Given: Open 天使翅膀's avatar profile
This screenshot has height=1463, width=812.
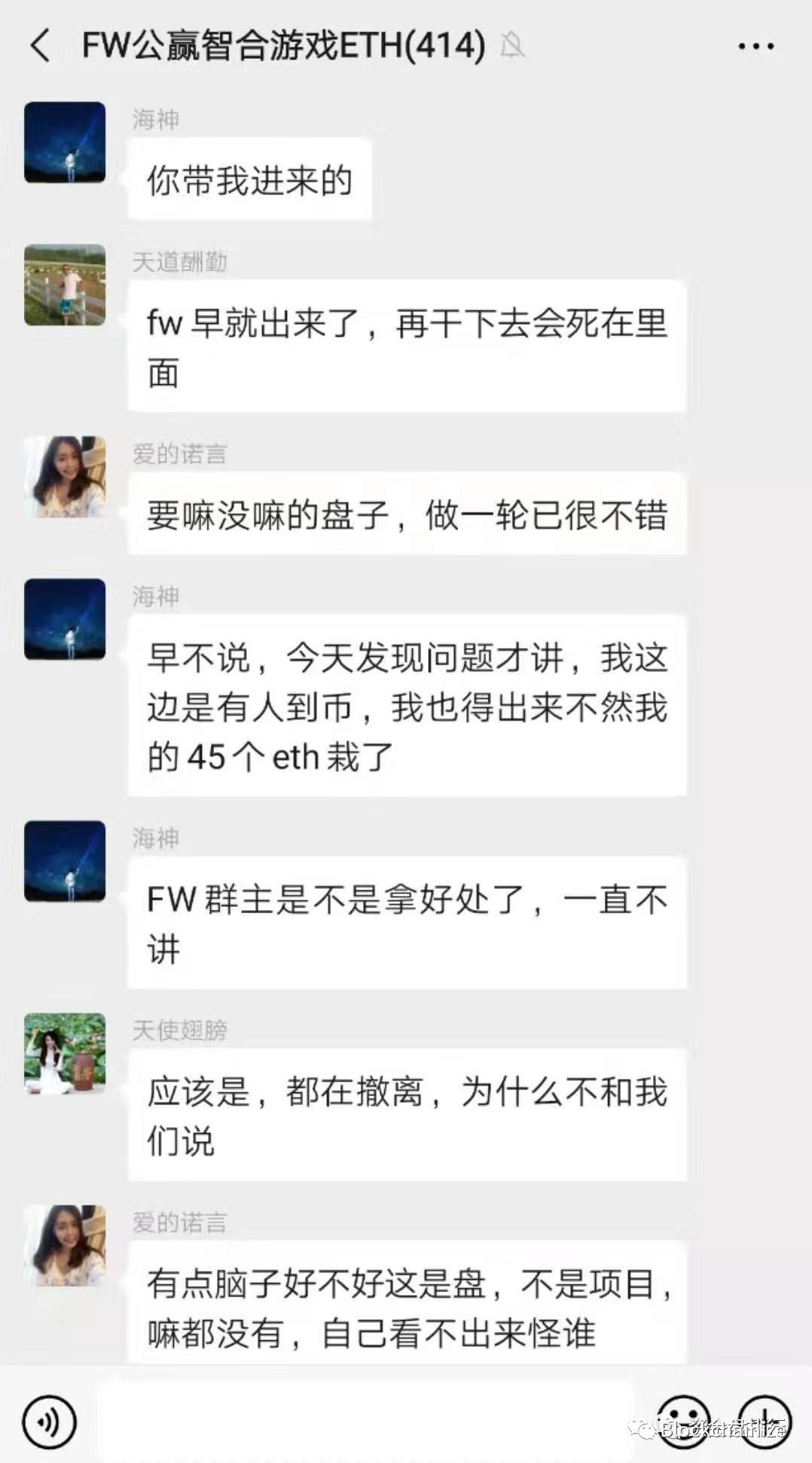Looking at the screenshot, I should click(x=65, y=1053).
